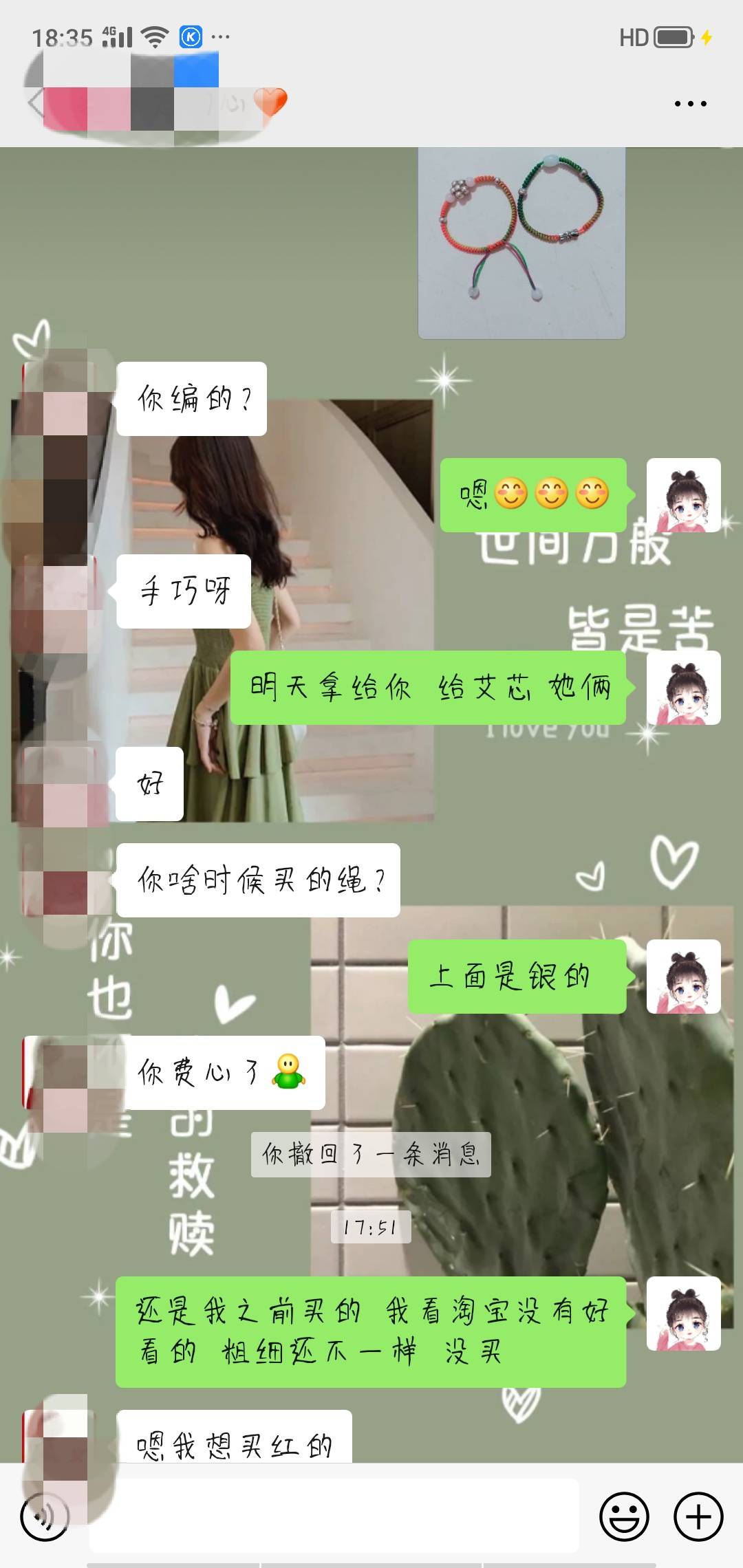743x1568 pixels.
Task: Switch to voice message input
Action: point(45,1516)
